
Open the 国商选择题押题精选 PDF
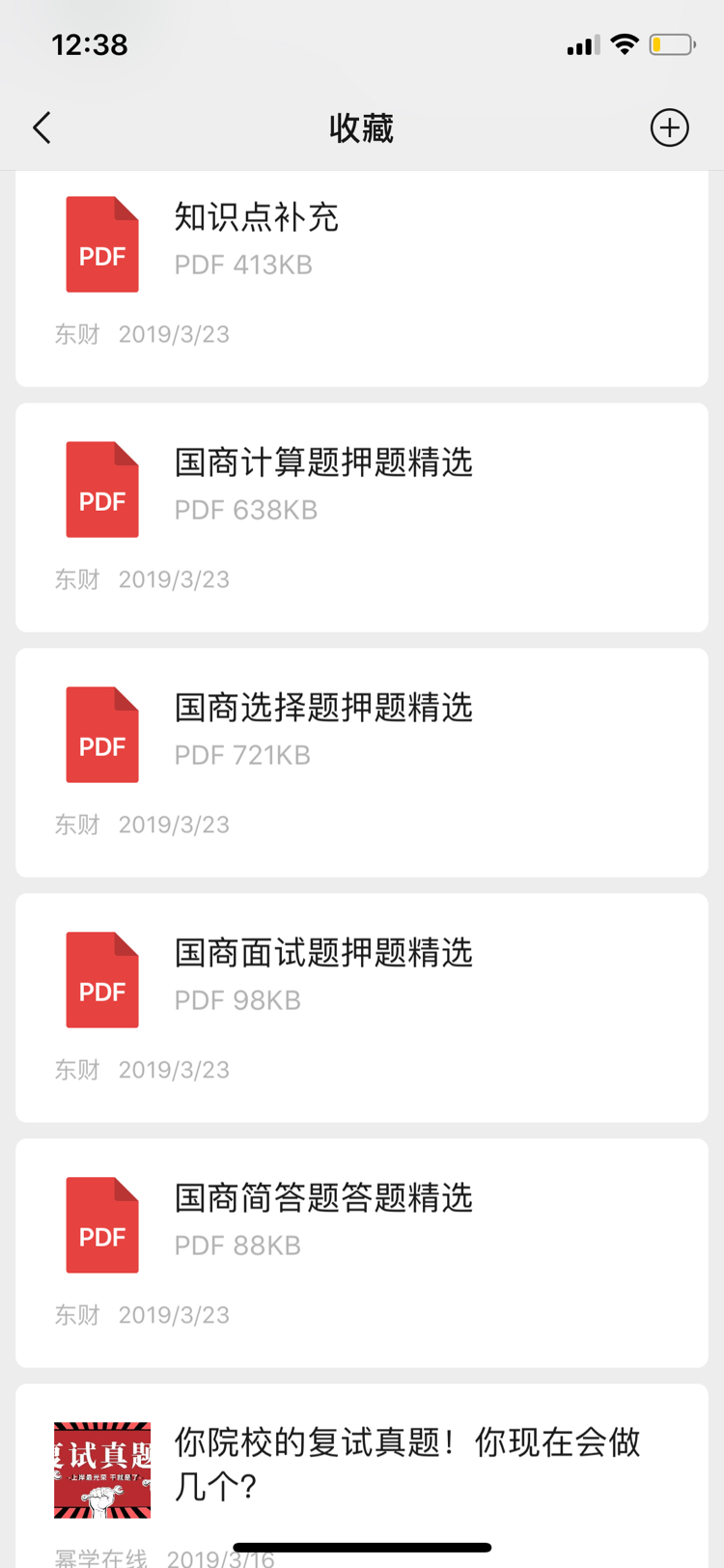(x=362, y=763)
